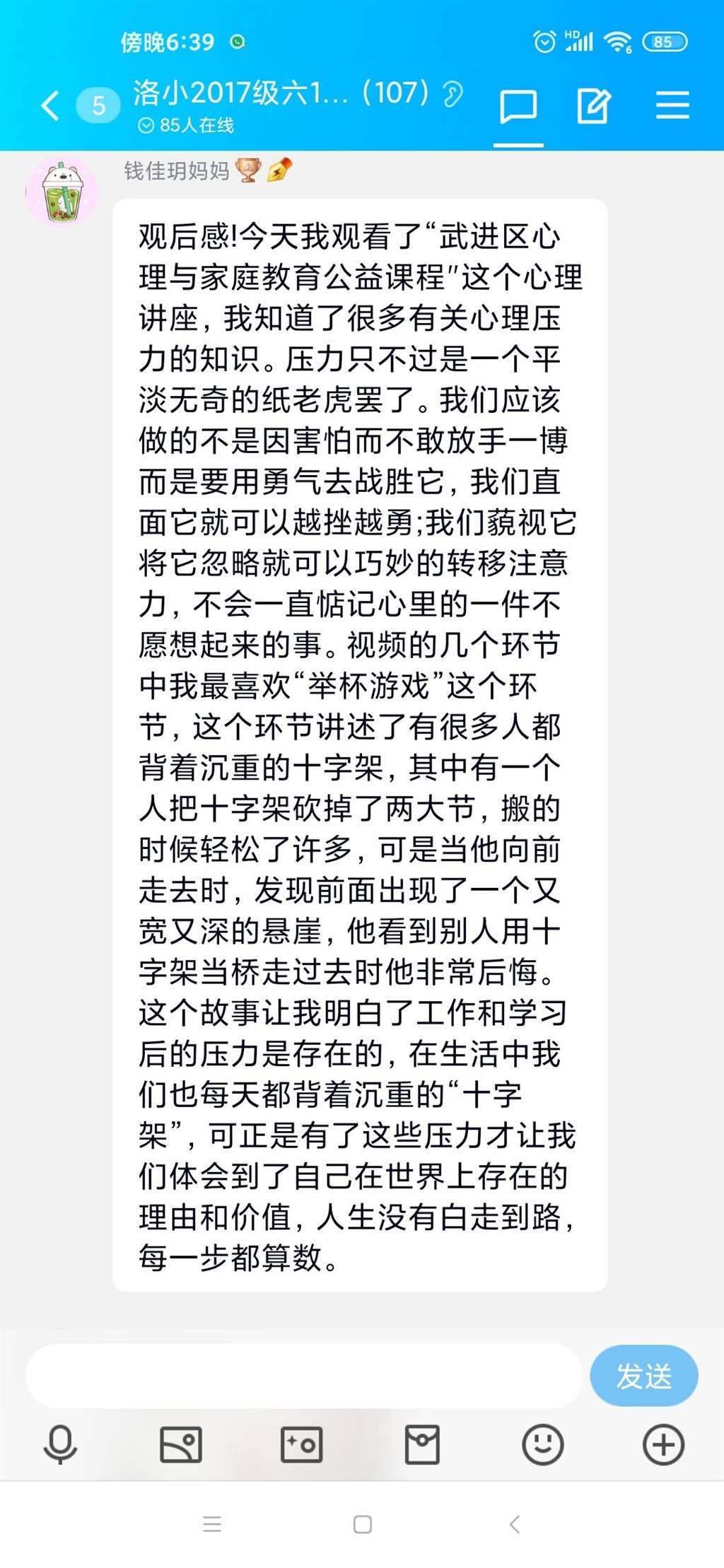Send the message with 发送 button
Screen dimensions: 724x1568
pyautogui.click(x=643, y=1376)
